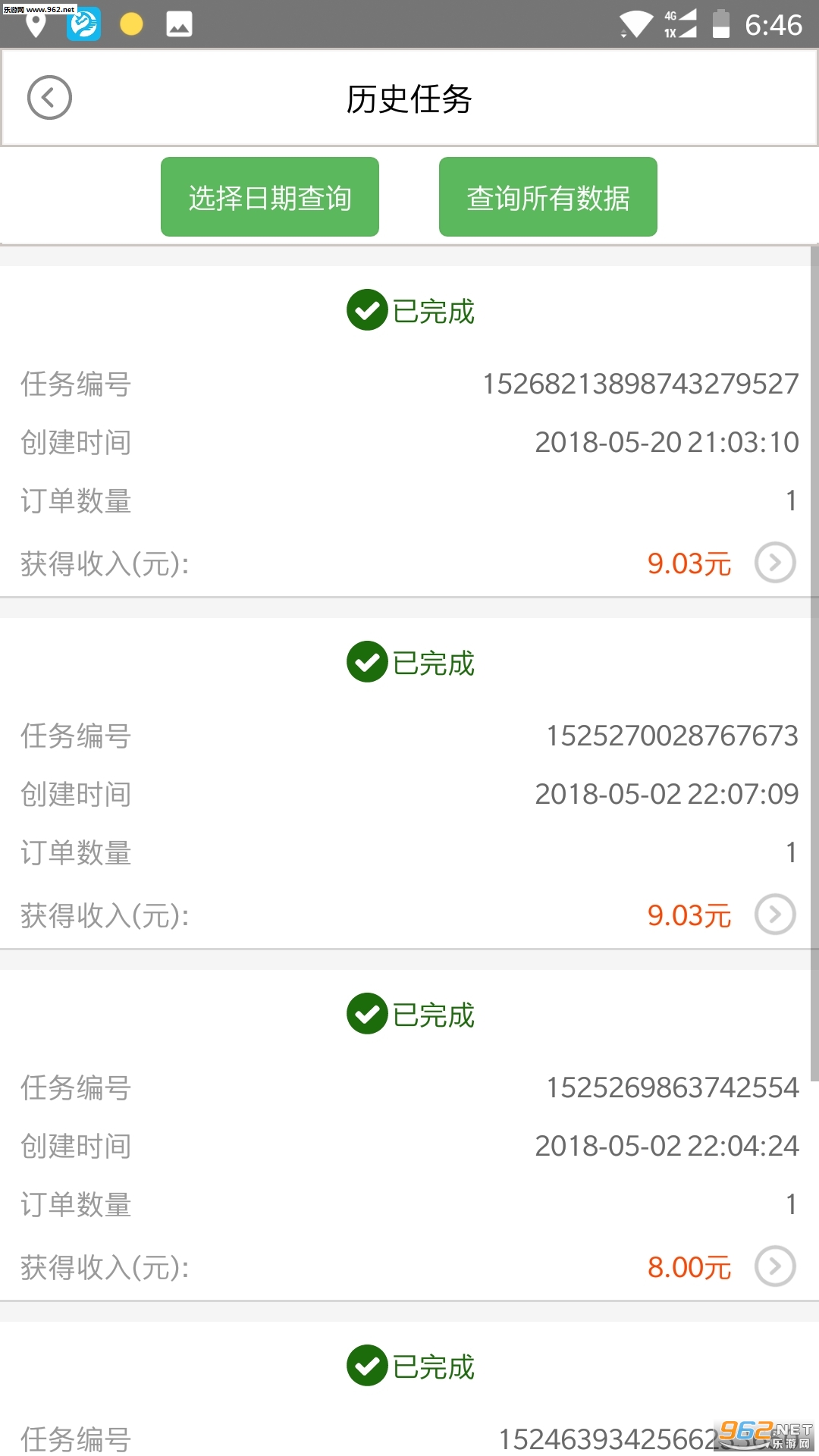
Task: Open details for task 1525270028767673
Action: click(774, 915)
